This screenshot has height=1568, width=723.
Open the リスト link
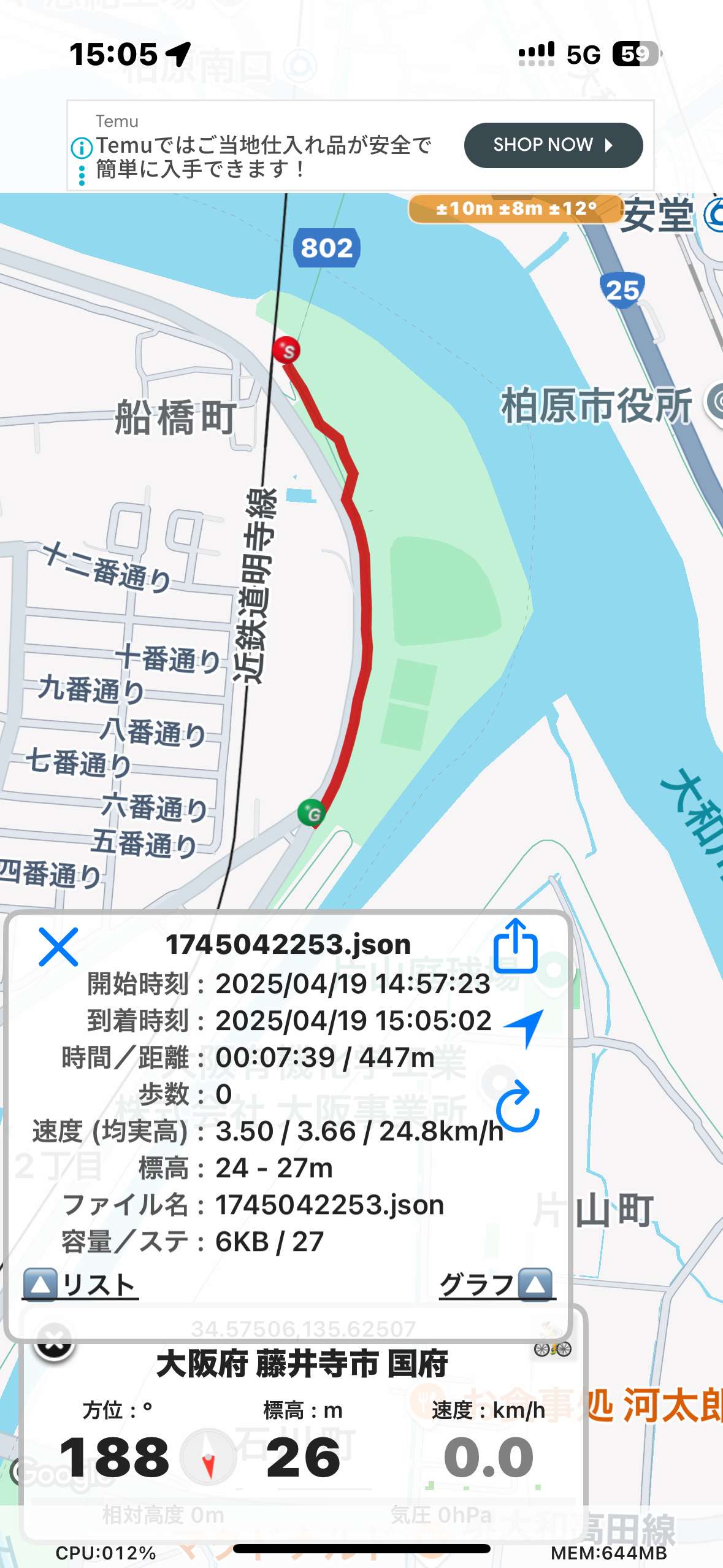80,1284
